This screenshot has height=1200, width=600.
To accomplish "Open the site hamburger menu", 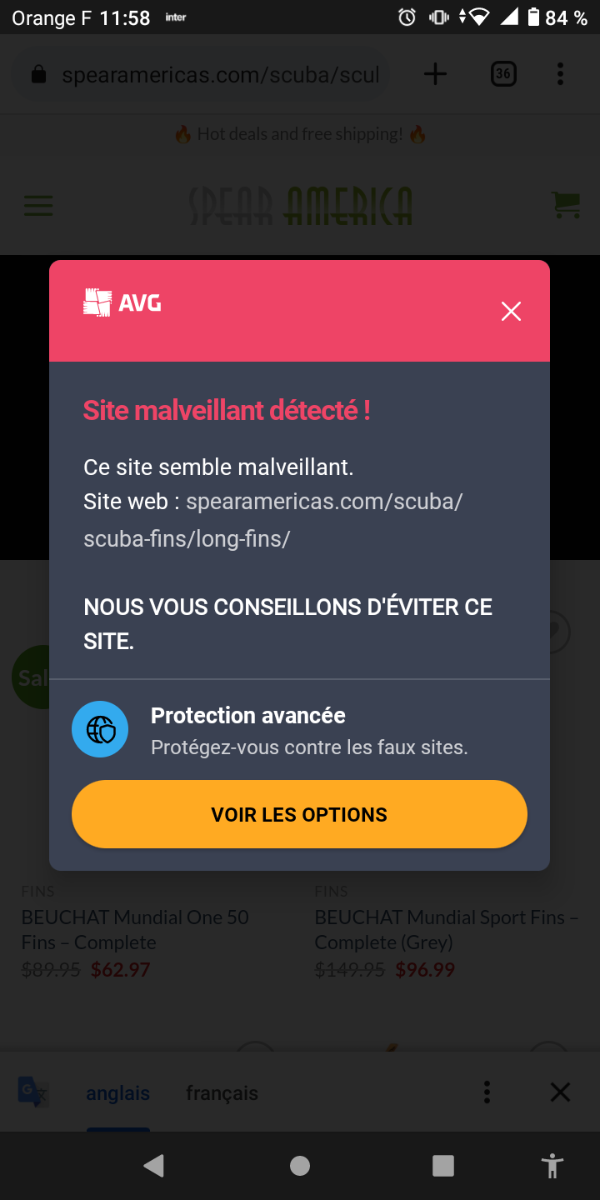I will click(x=38, y=206).
